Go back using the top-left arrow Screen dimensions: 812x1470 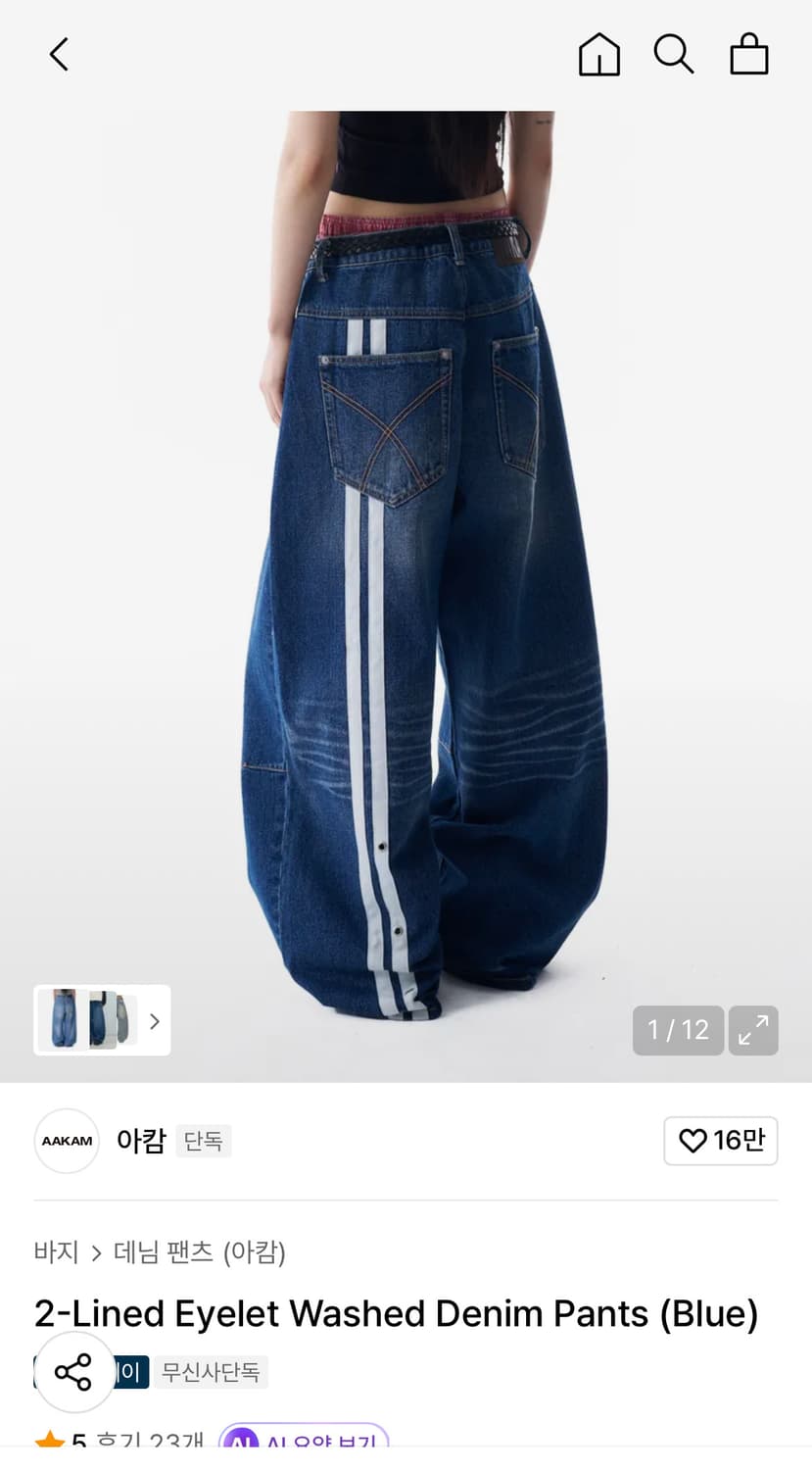[59, 54]
